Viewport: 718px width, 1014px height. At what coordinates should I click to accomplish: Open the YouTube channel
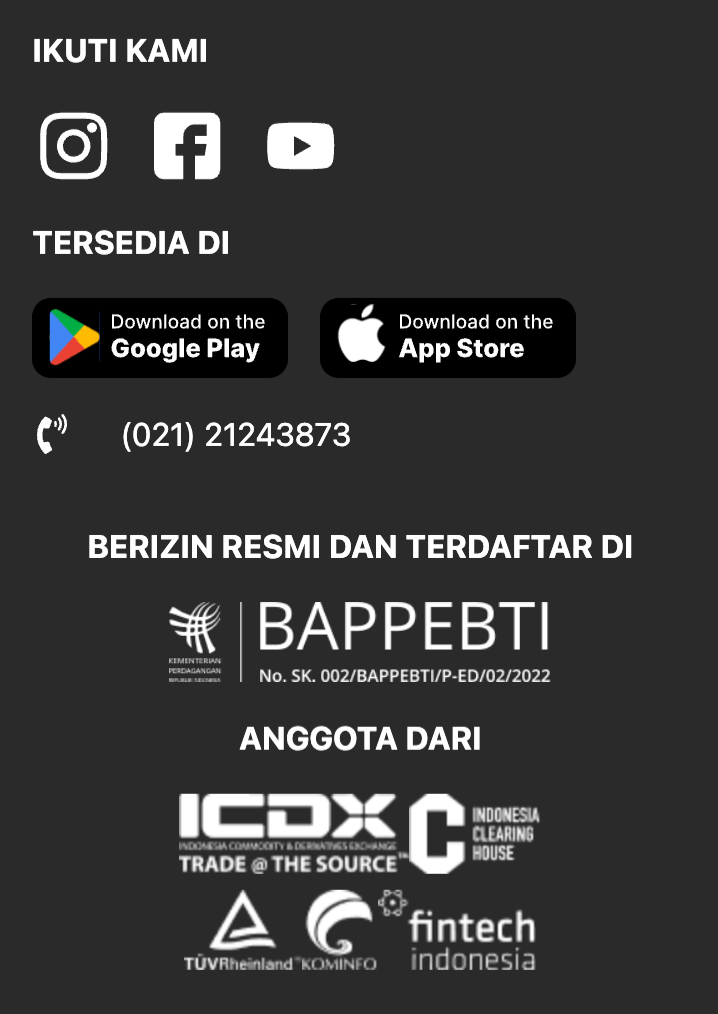pos(300,146)
